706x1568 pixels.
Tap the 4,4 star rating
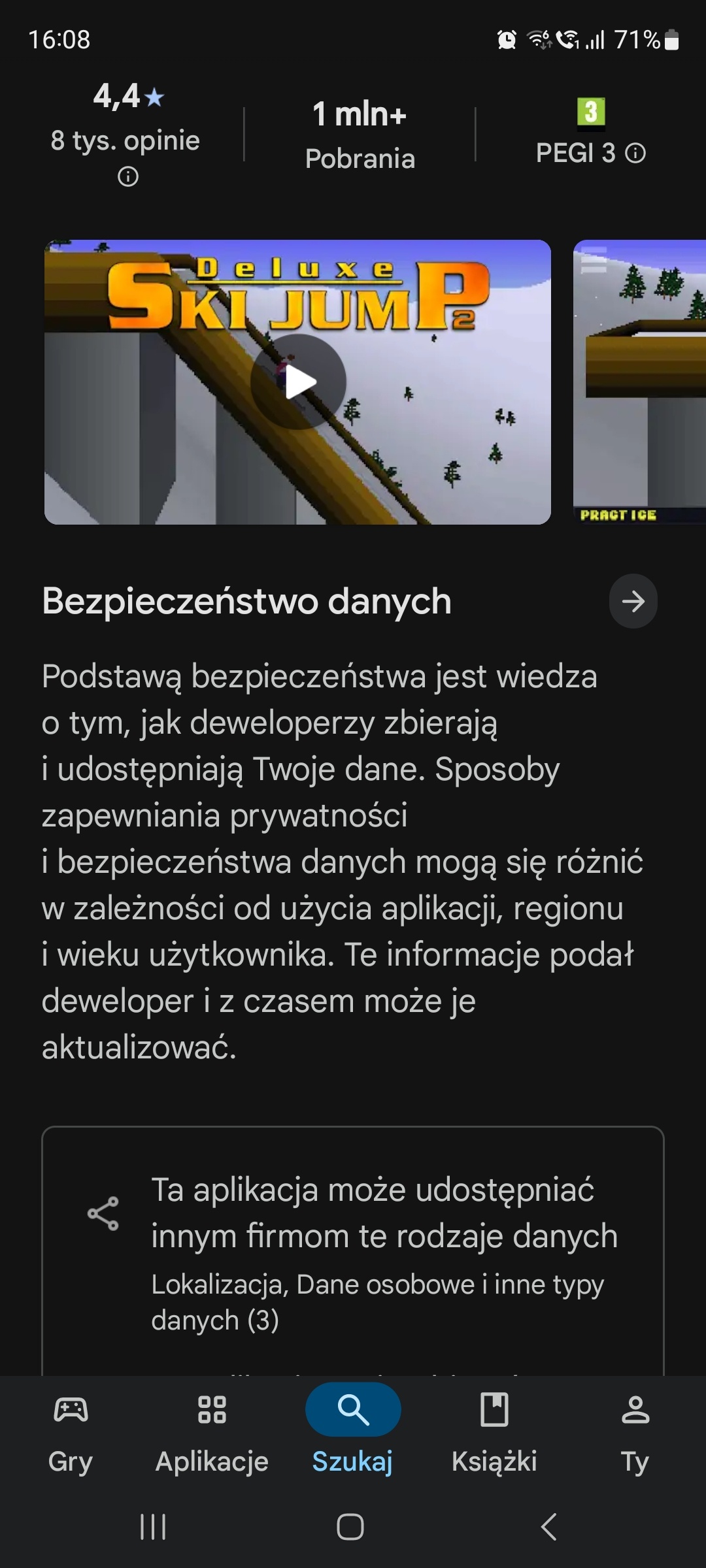pos(126,98)
